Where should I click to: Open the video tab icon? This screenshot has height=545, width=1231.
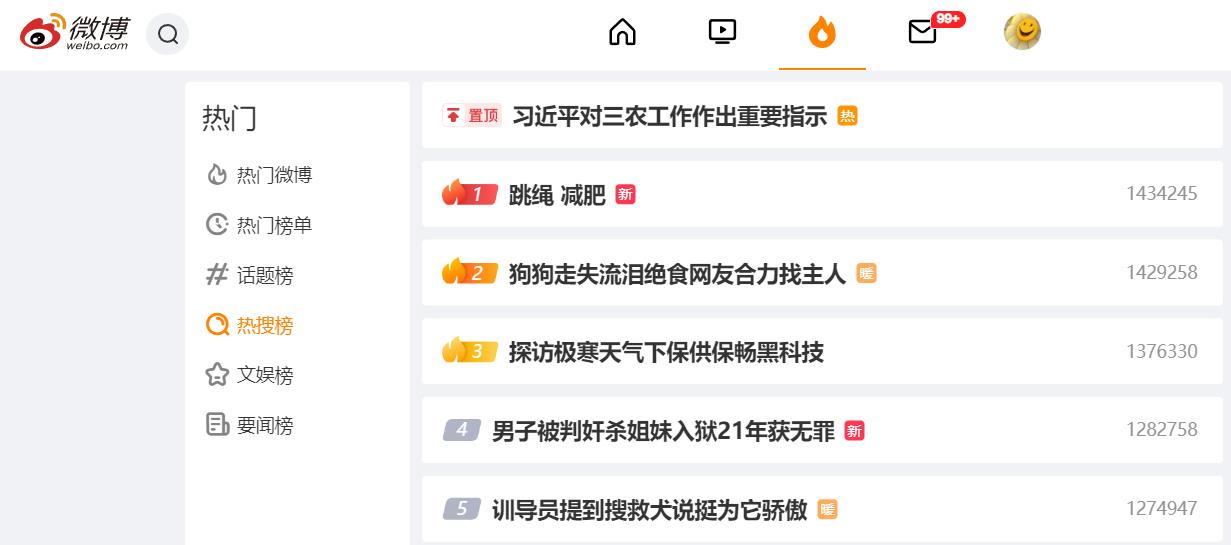[722, 33]
